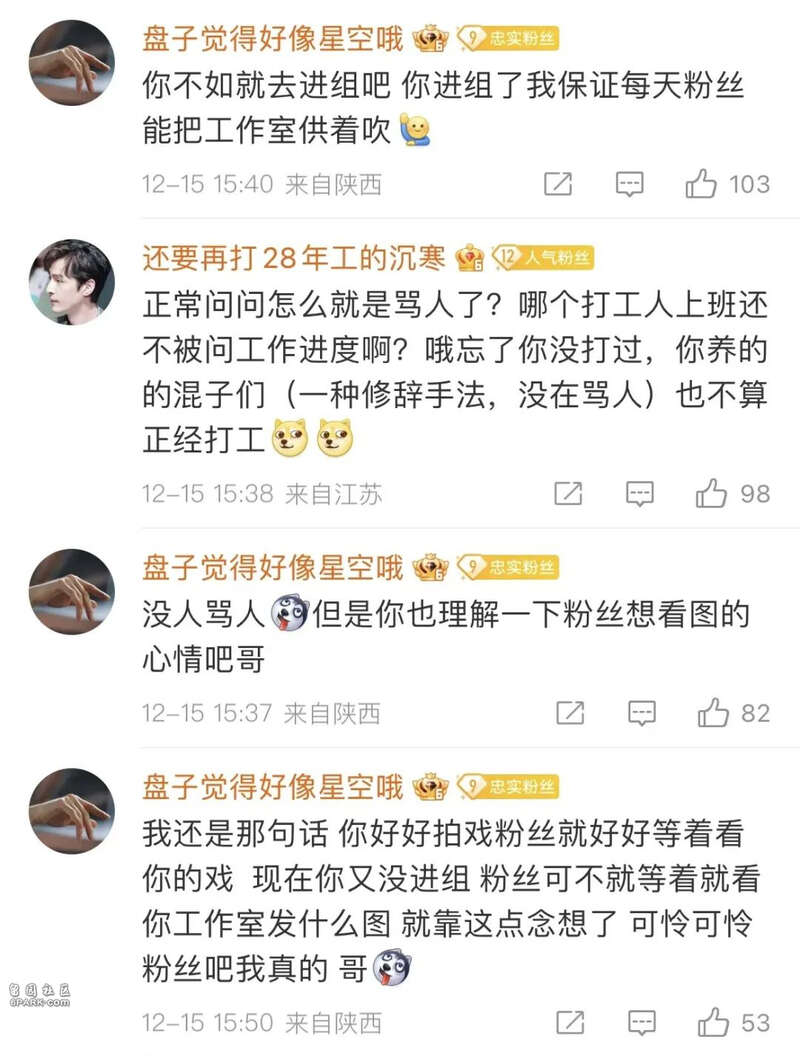View avatar of the 江苏 commenter
This screenshot has height=1056, width=800.
(x=71, y=282)
